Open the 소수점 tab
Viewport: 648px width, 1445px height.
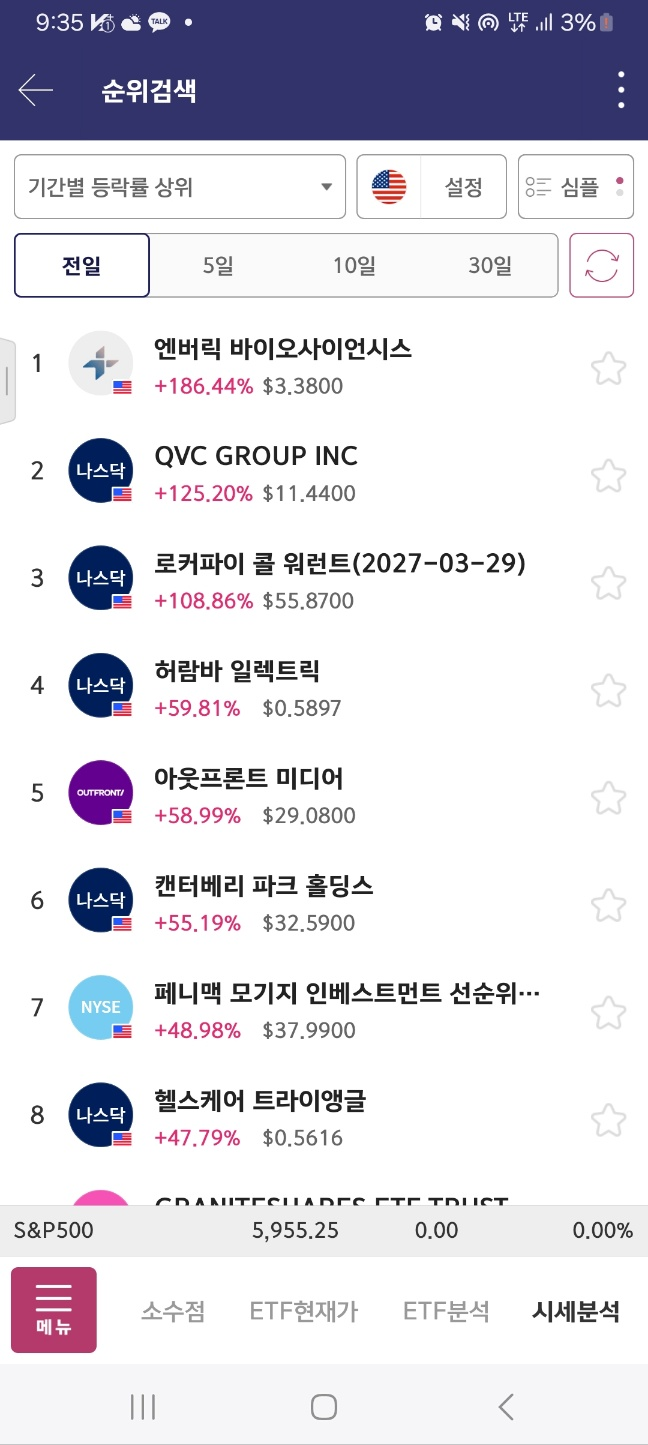tap(172, 1311)
